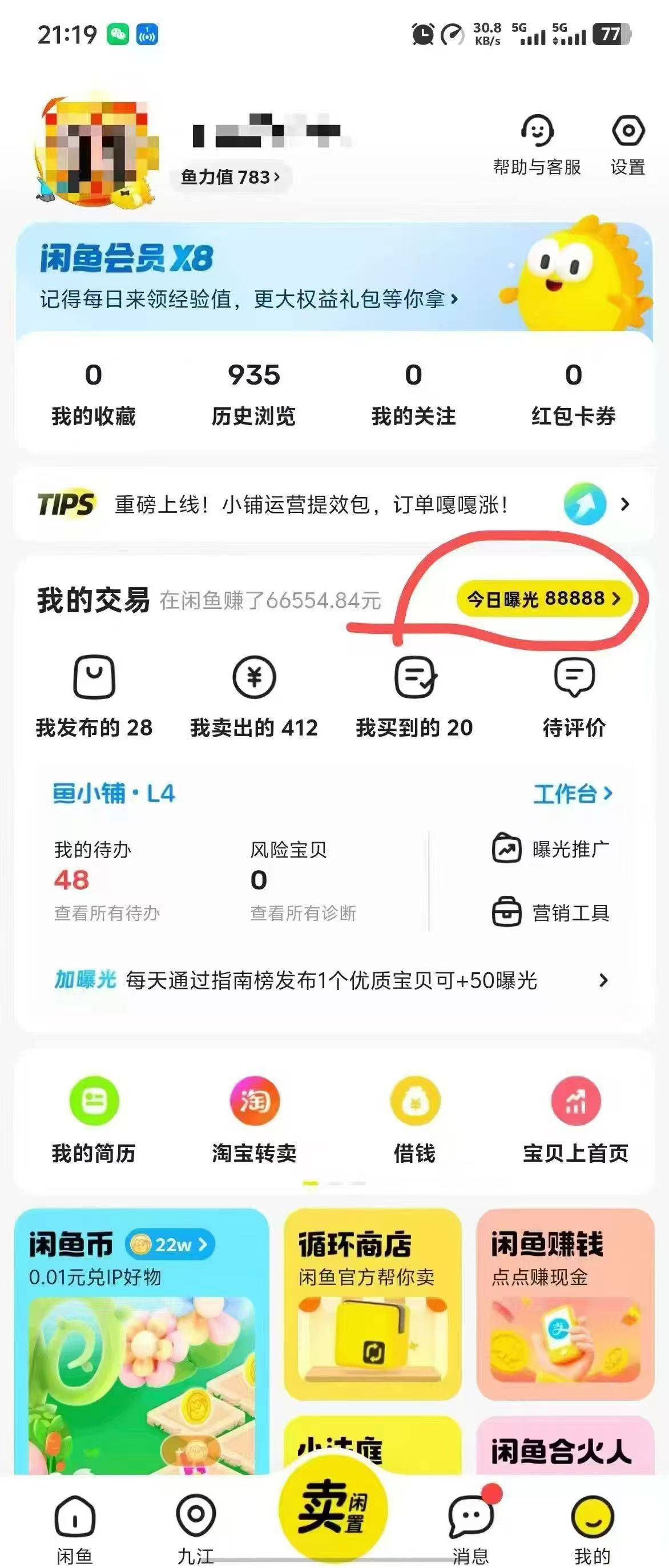Viewport: 669px width, 1568px height.
Task: Open 帮助与客服 help center
Action: pos(537,145)
